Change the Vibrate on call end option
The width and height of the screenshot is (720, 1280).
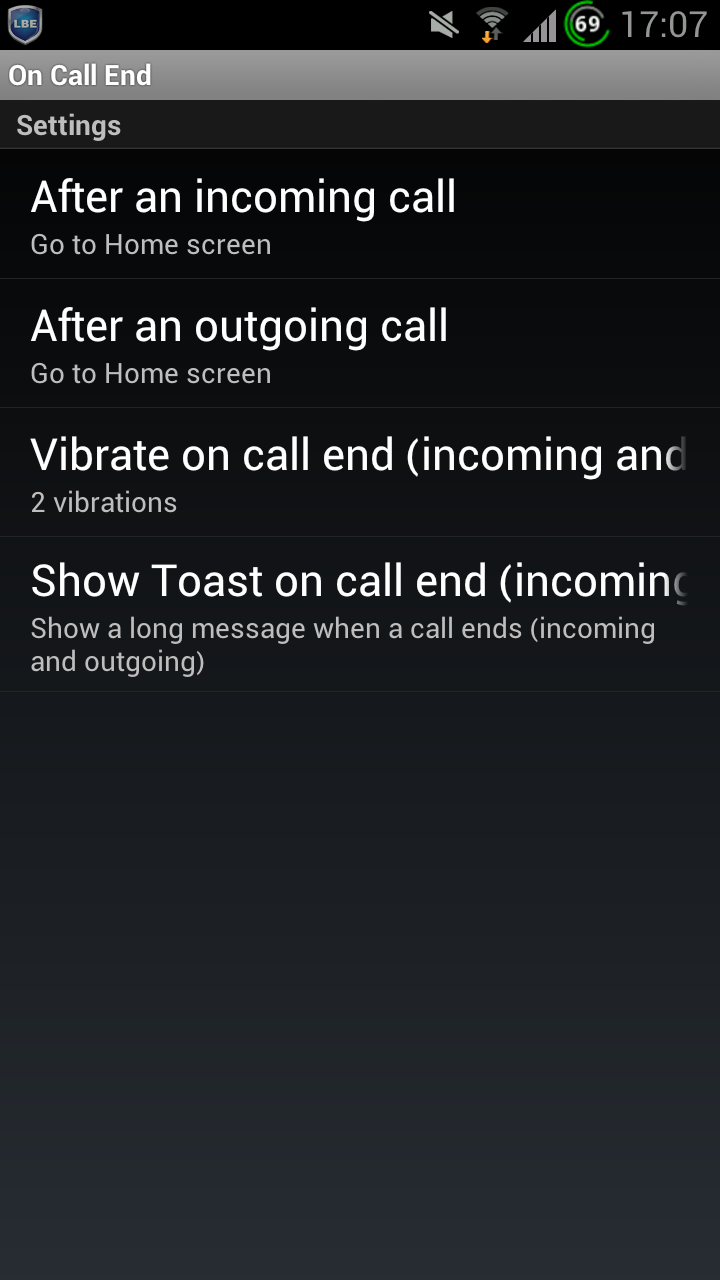(x=360, y=472)
